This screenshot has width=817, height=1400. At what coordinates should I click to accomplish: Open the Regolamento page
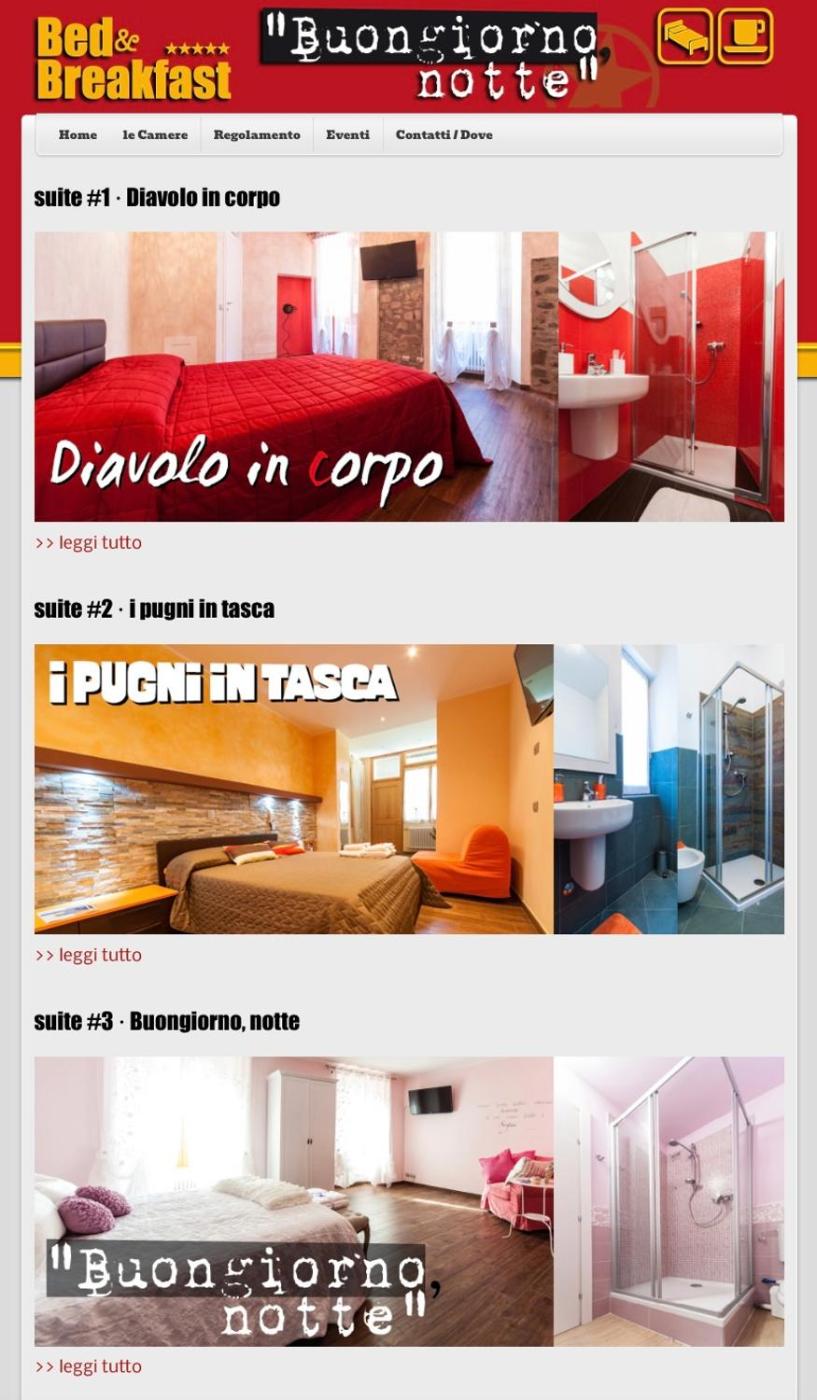coord(256,135)
